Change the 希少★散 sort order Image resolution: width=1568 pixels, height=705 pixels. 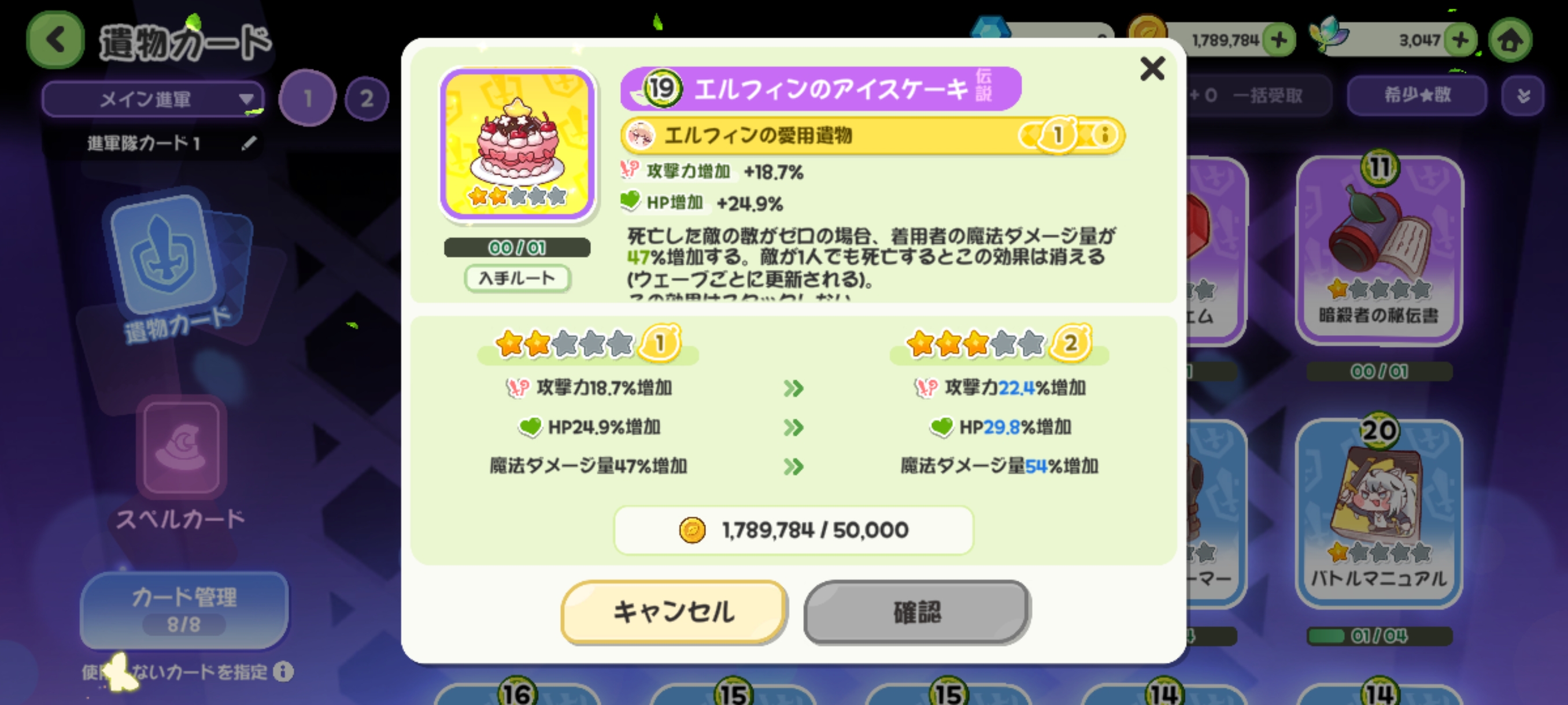click(1417, 95)
